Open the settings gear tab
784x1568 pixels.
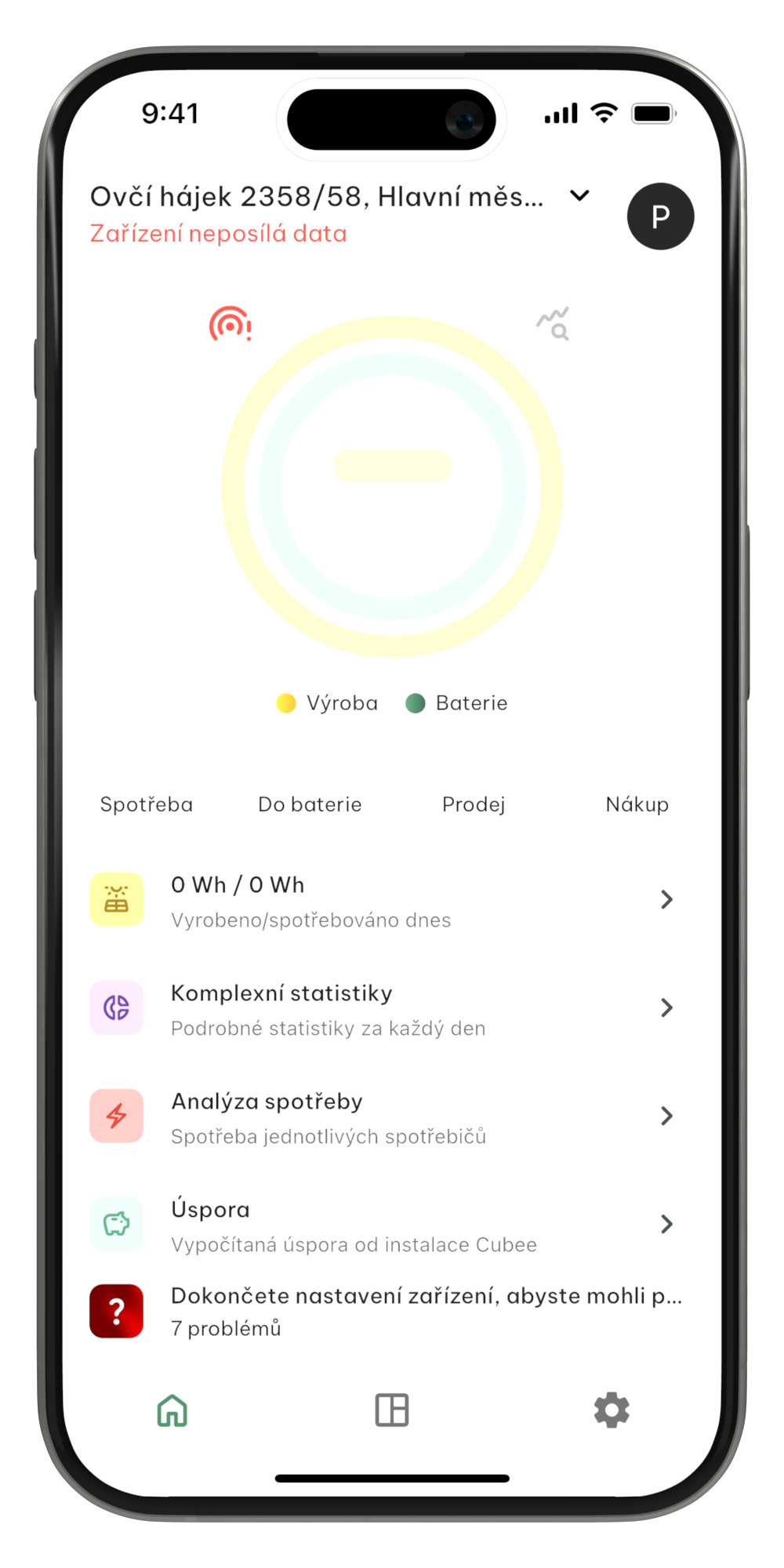click(612, 1410)
